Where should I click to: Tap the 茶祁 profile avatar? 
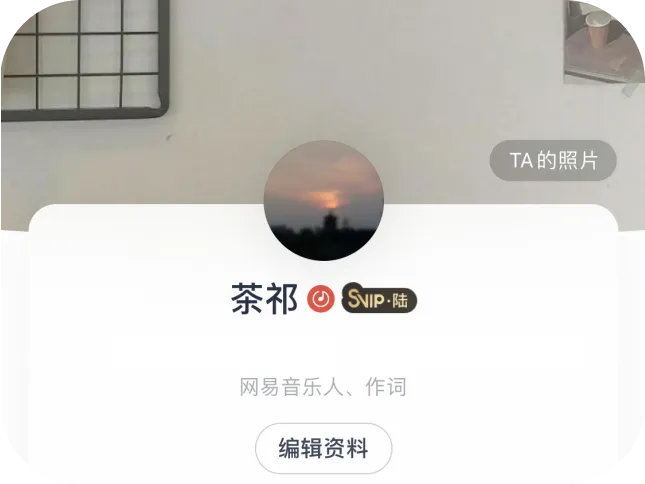[x=323, y=201]
